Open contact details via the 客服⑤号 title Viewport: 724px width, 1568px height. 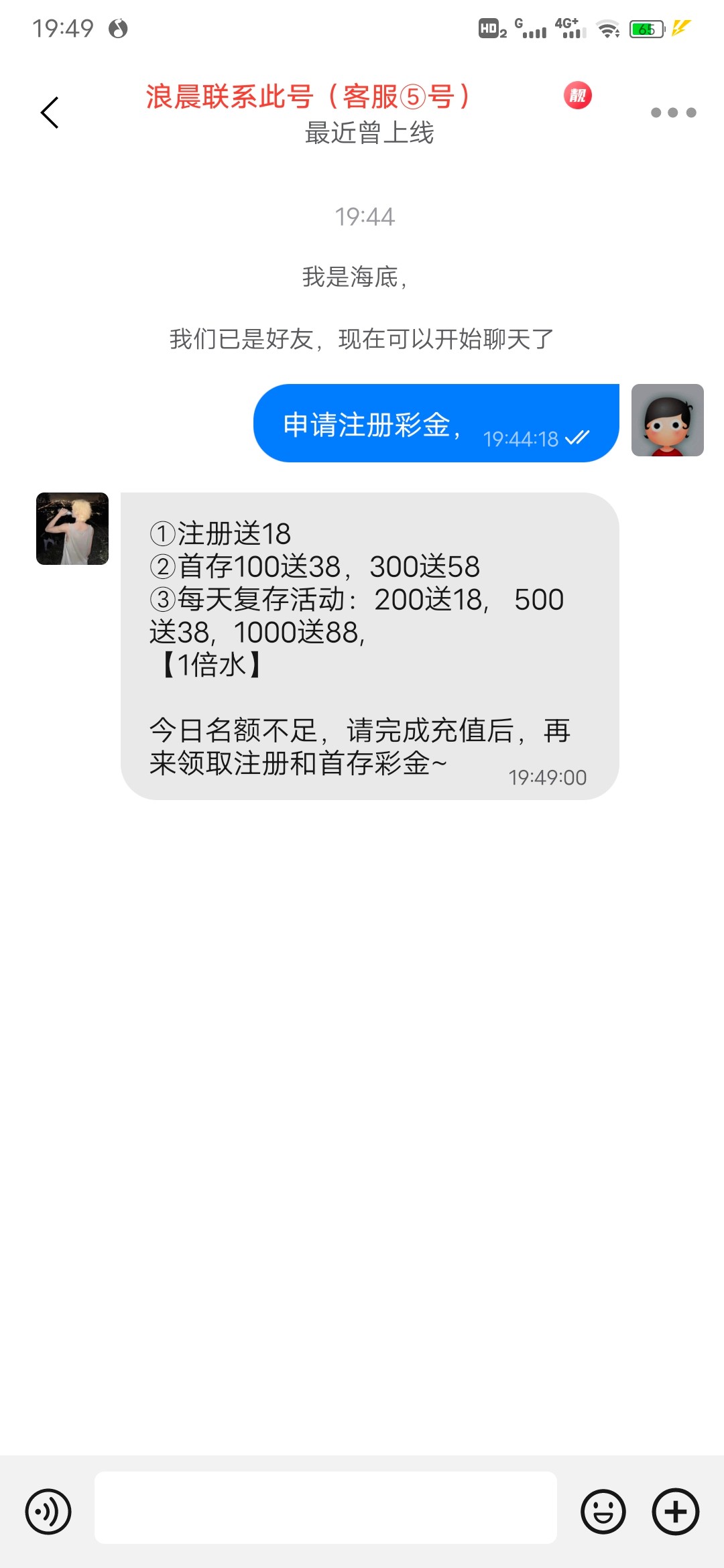(x=308, y=97)
